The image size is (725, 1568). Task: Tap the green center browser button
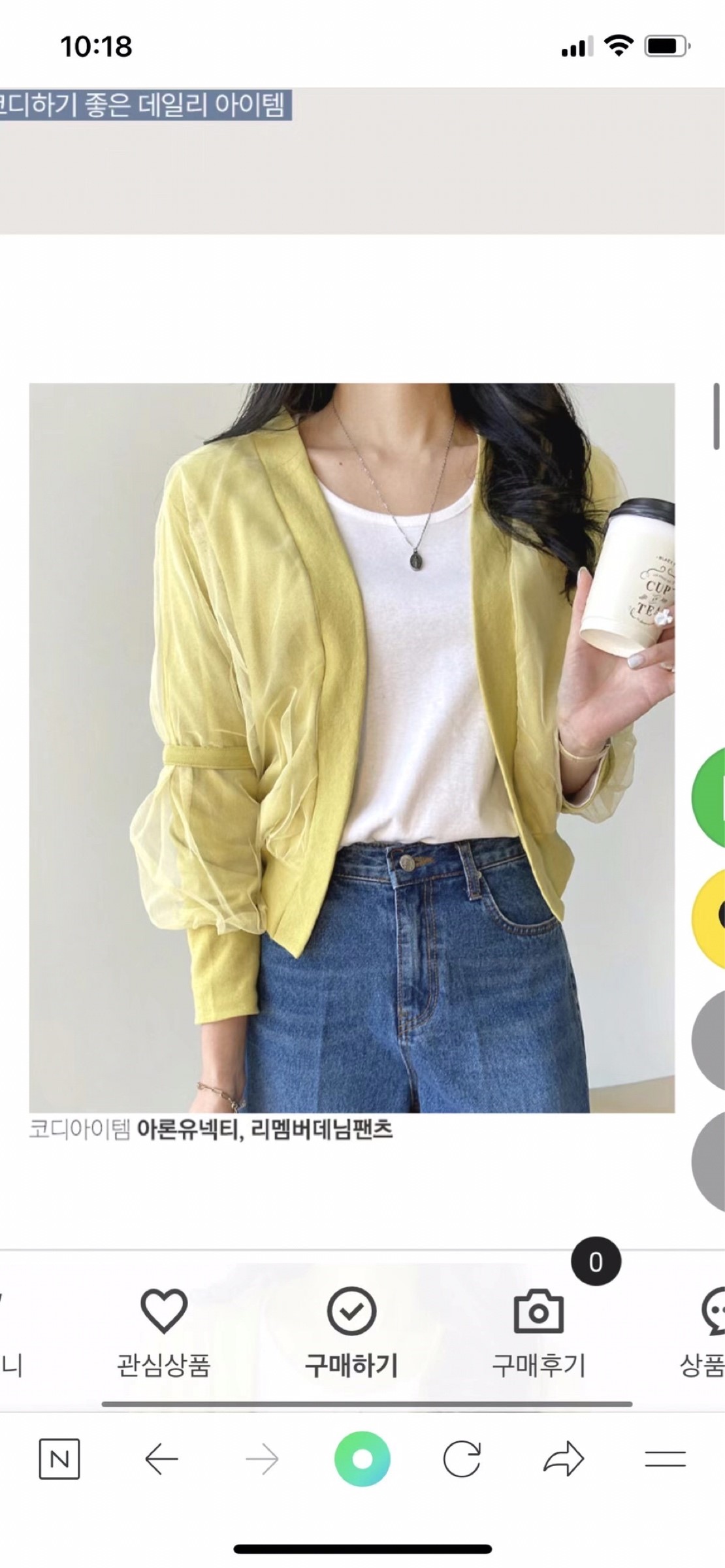pos(362,1458)
